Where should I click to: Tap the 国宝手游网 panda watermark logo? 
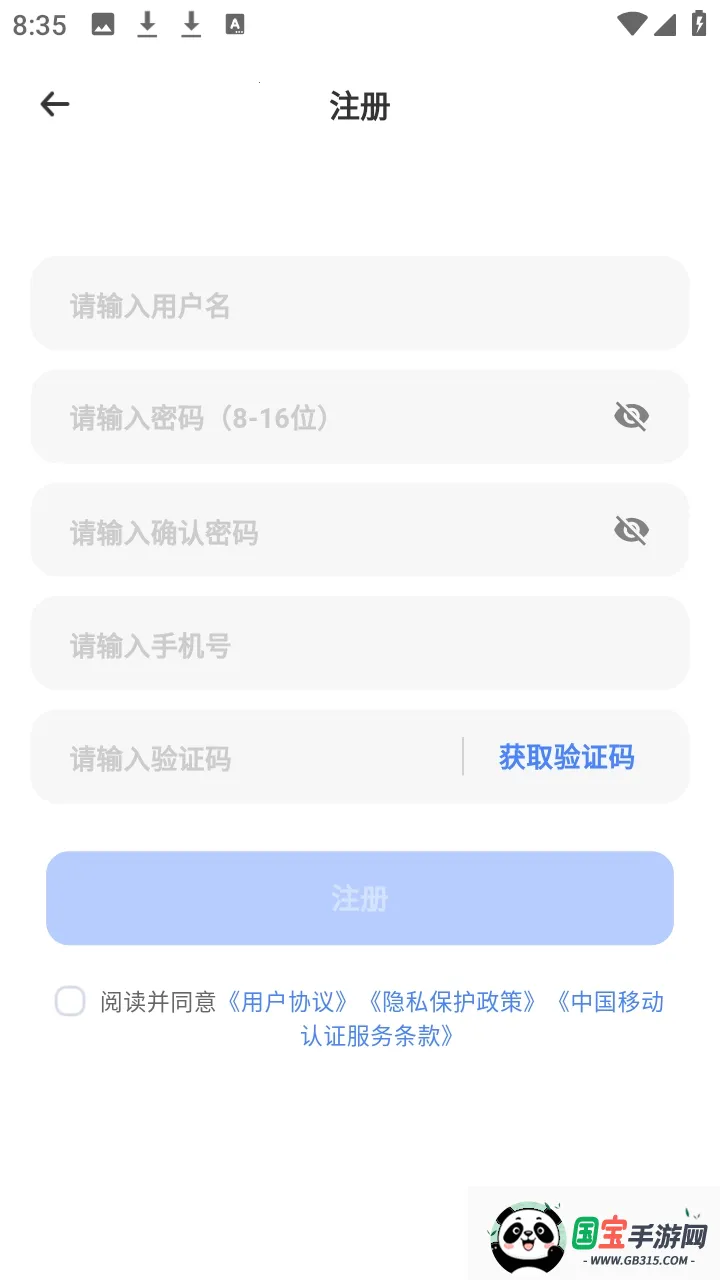click(525, 1232)
